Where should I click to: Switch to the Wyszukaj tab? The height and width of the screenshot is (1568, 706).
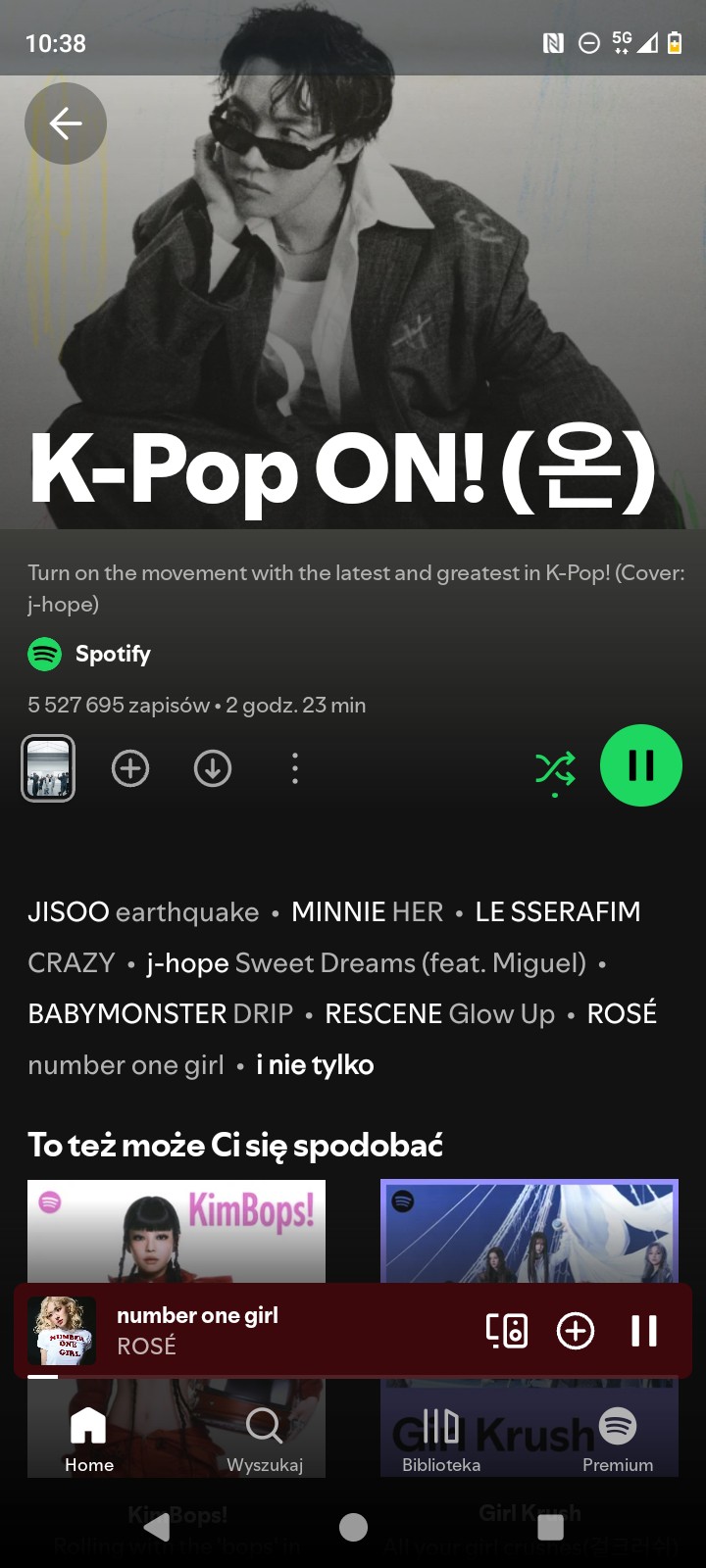pos(265,1439)
